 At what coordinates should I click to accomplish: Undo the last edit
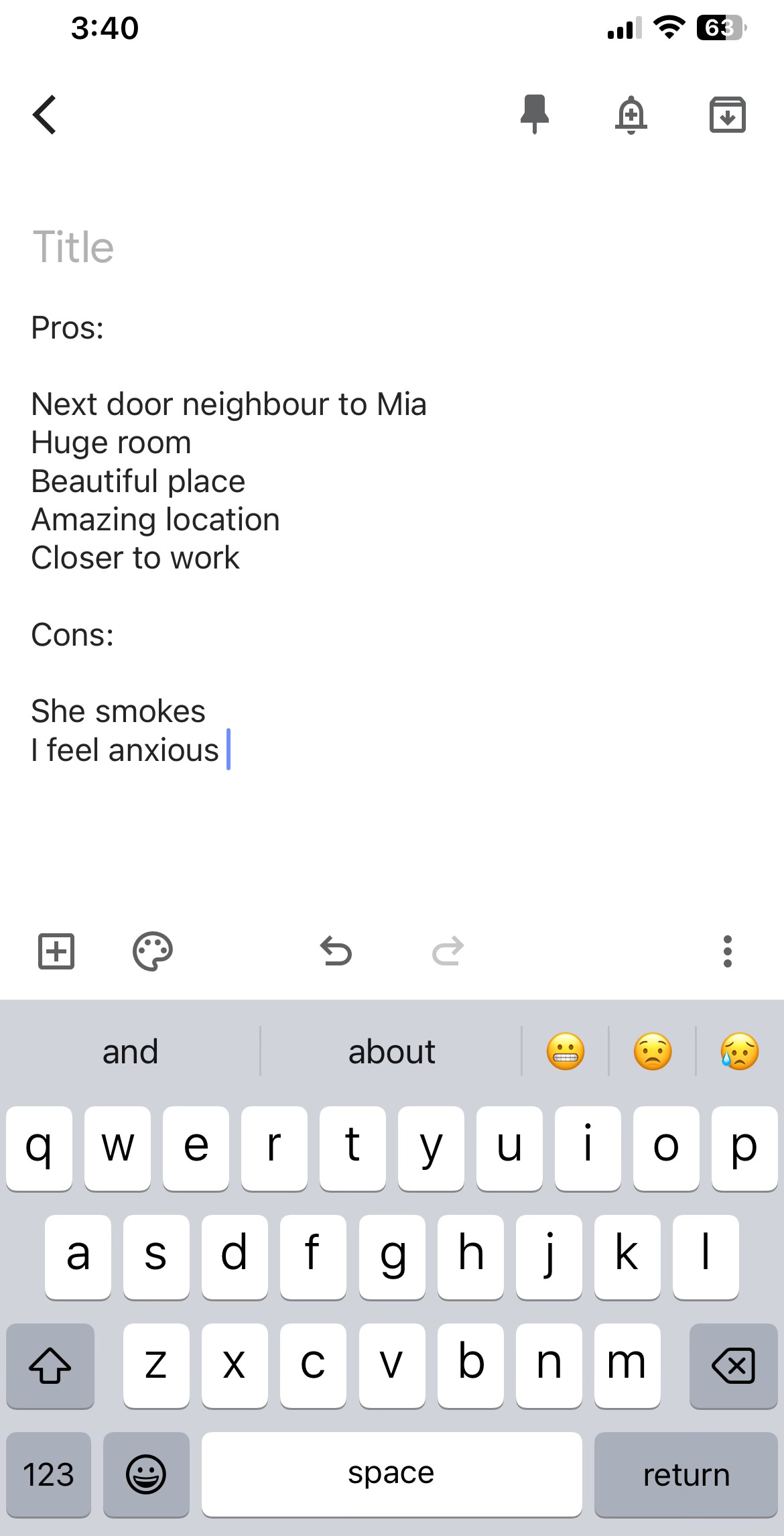click(336, 951)
